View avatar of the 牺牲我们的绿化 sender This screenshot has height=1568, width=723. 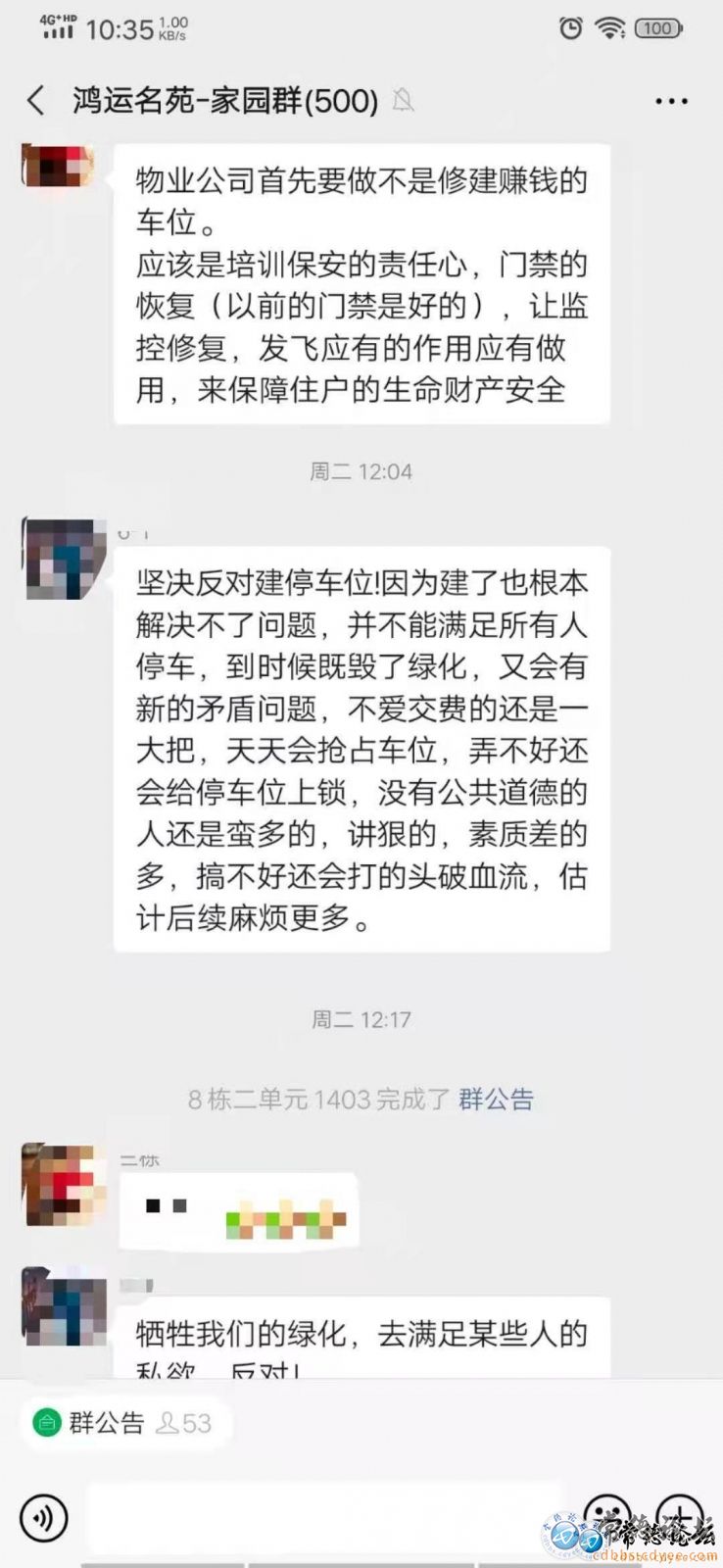pos(65,1305)
